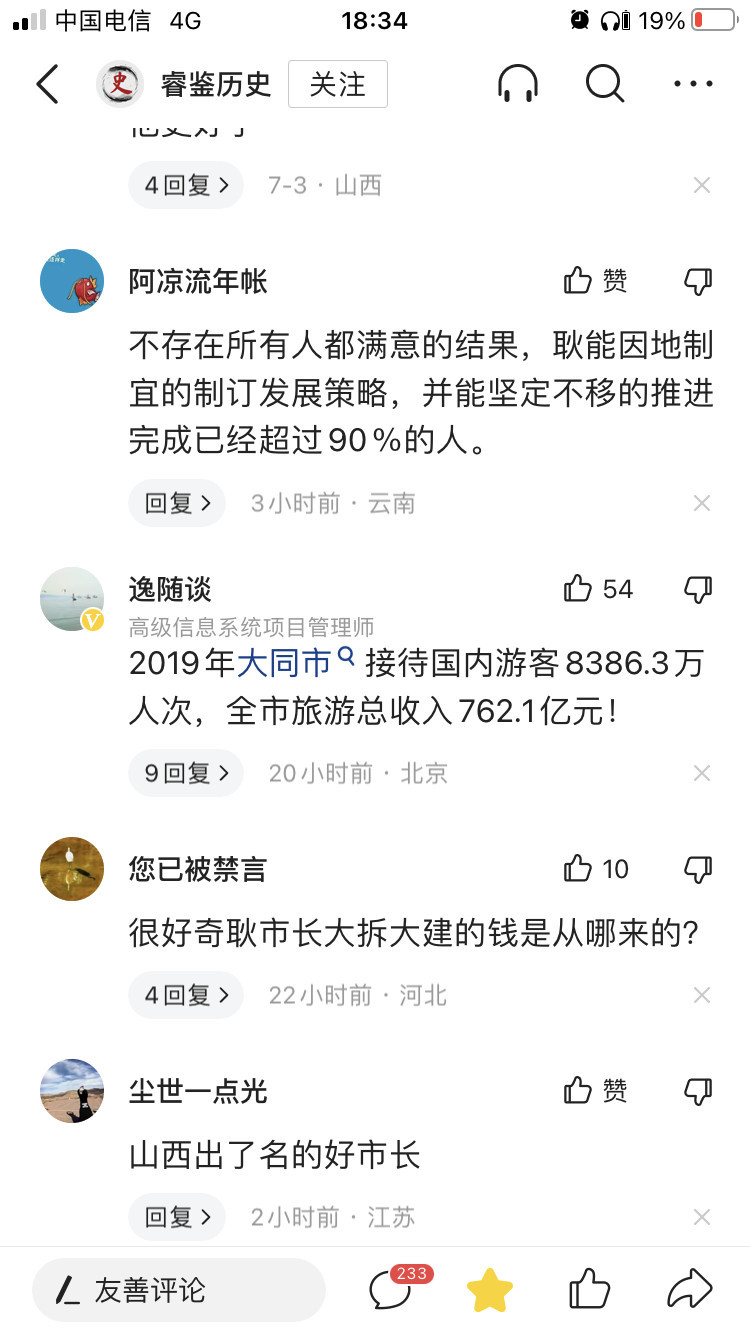Follow 睿鉴历史 with the 关注 button
This screenshot has width=750, height=1334.
[337, 85]
